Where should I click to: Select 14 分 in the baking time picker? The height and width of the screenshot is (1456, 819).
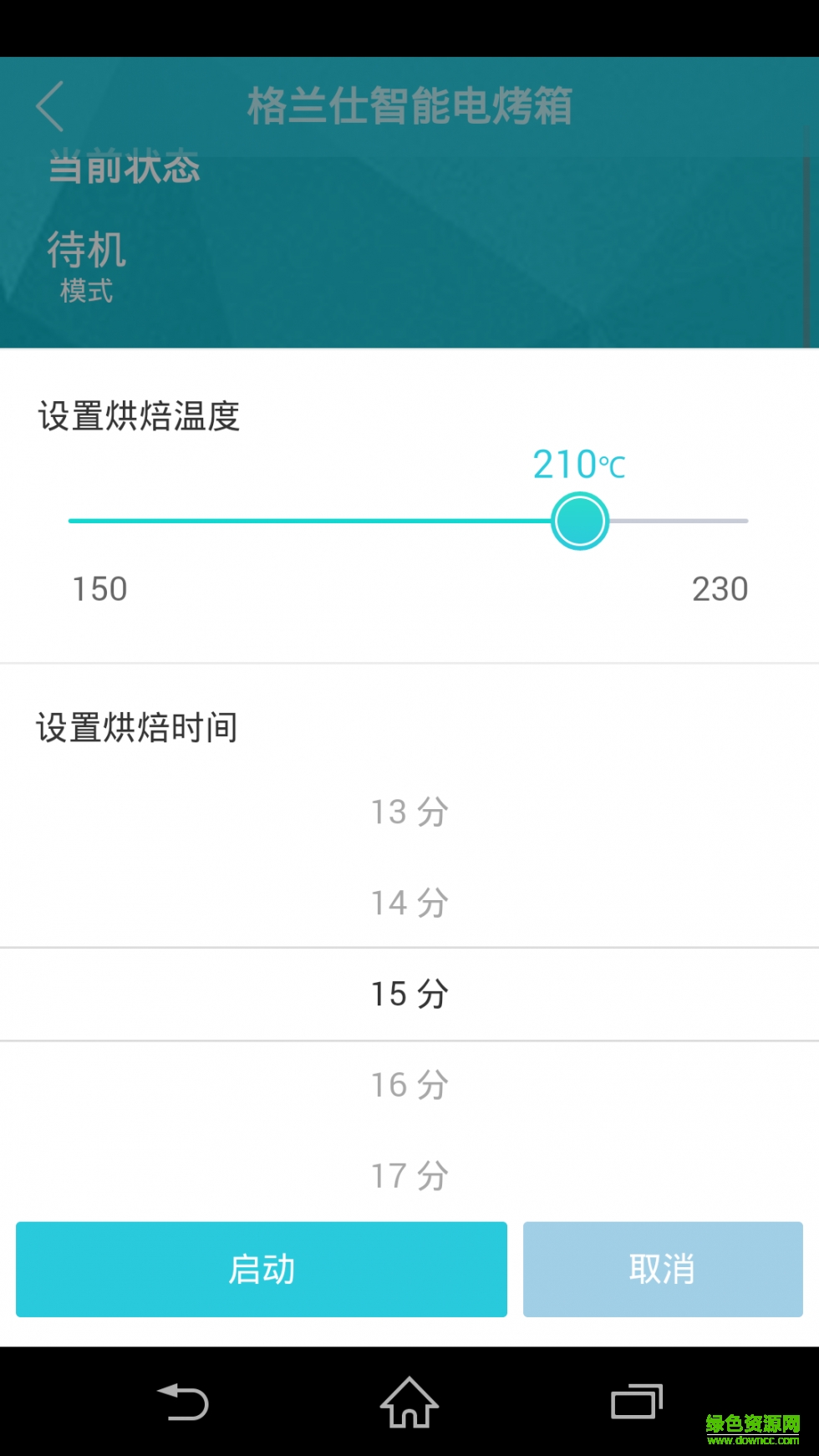409,903
